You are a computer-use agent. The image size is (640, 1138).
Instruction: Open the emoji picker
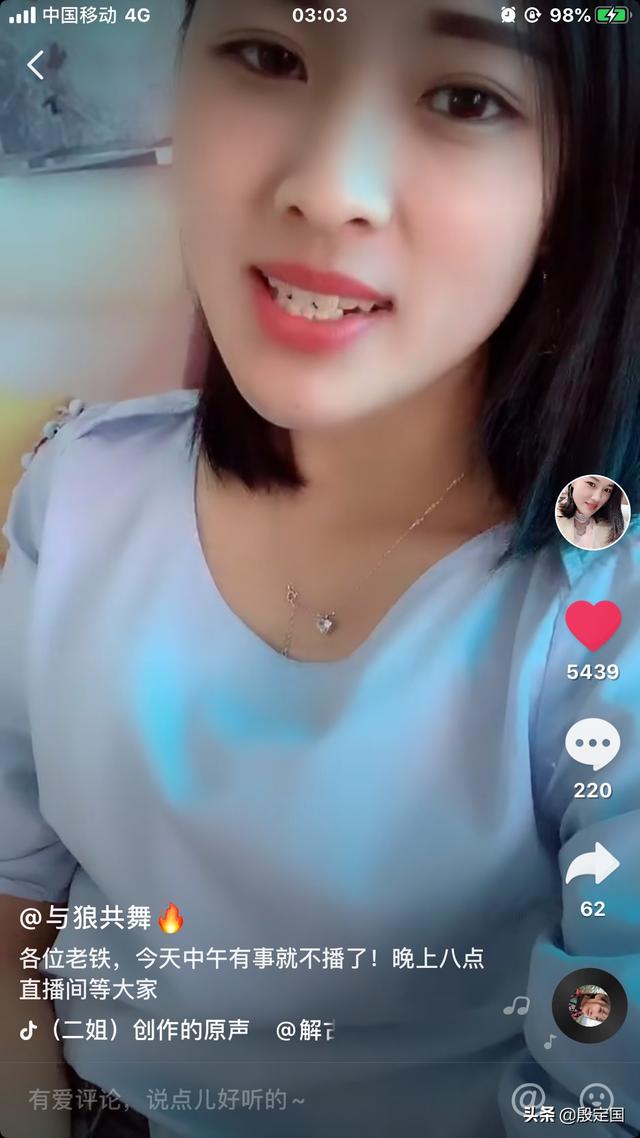coord(597,1099)
